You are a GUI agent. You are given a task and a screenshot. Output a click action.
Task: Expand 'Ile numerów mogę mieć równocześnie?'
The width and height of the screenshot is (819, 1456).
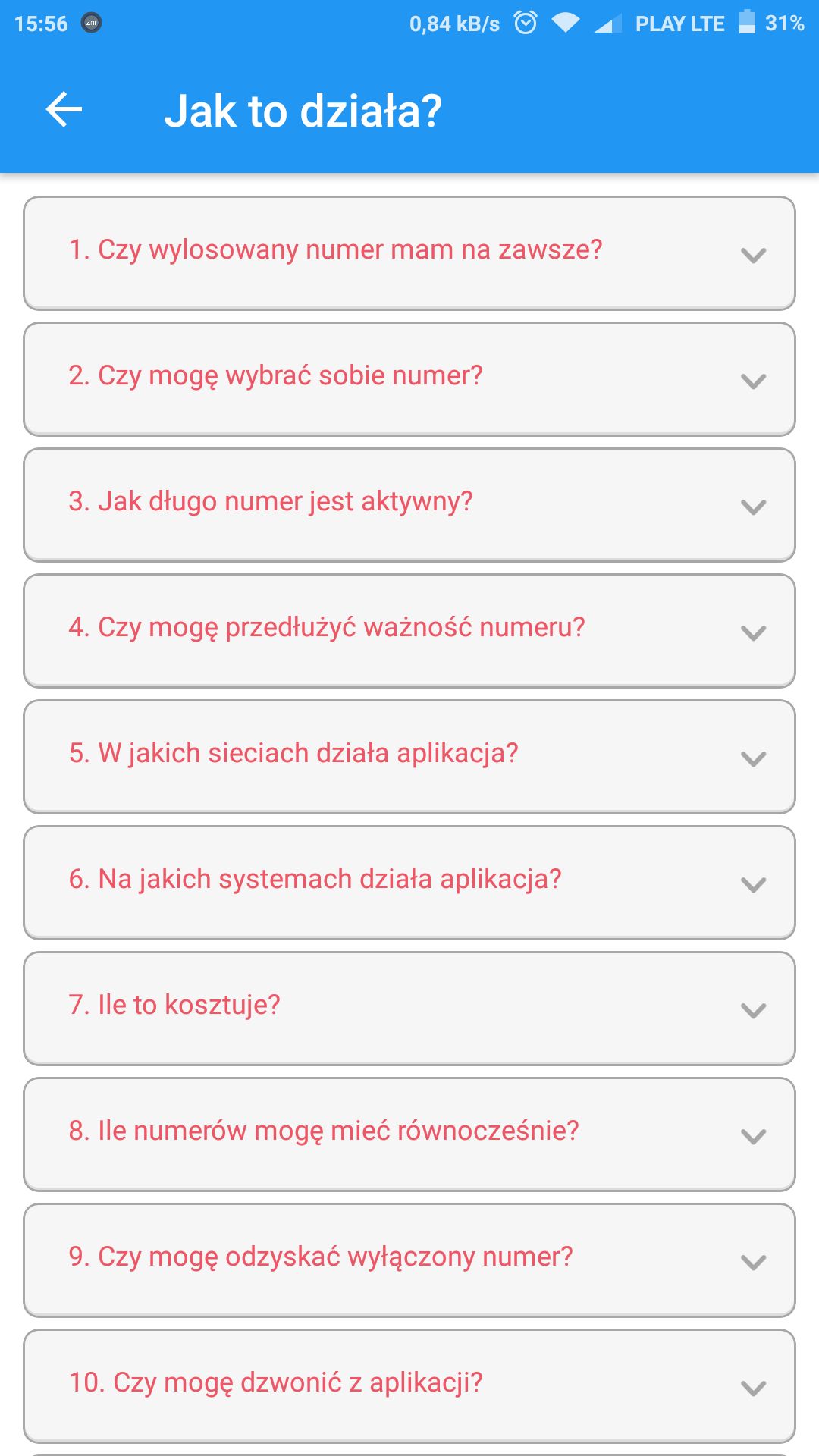click(409, 1134)
